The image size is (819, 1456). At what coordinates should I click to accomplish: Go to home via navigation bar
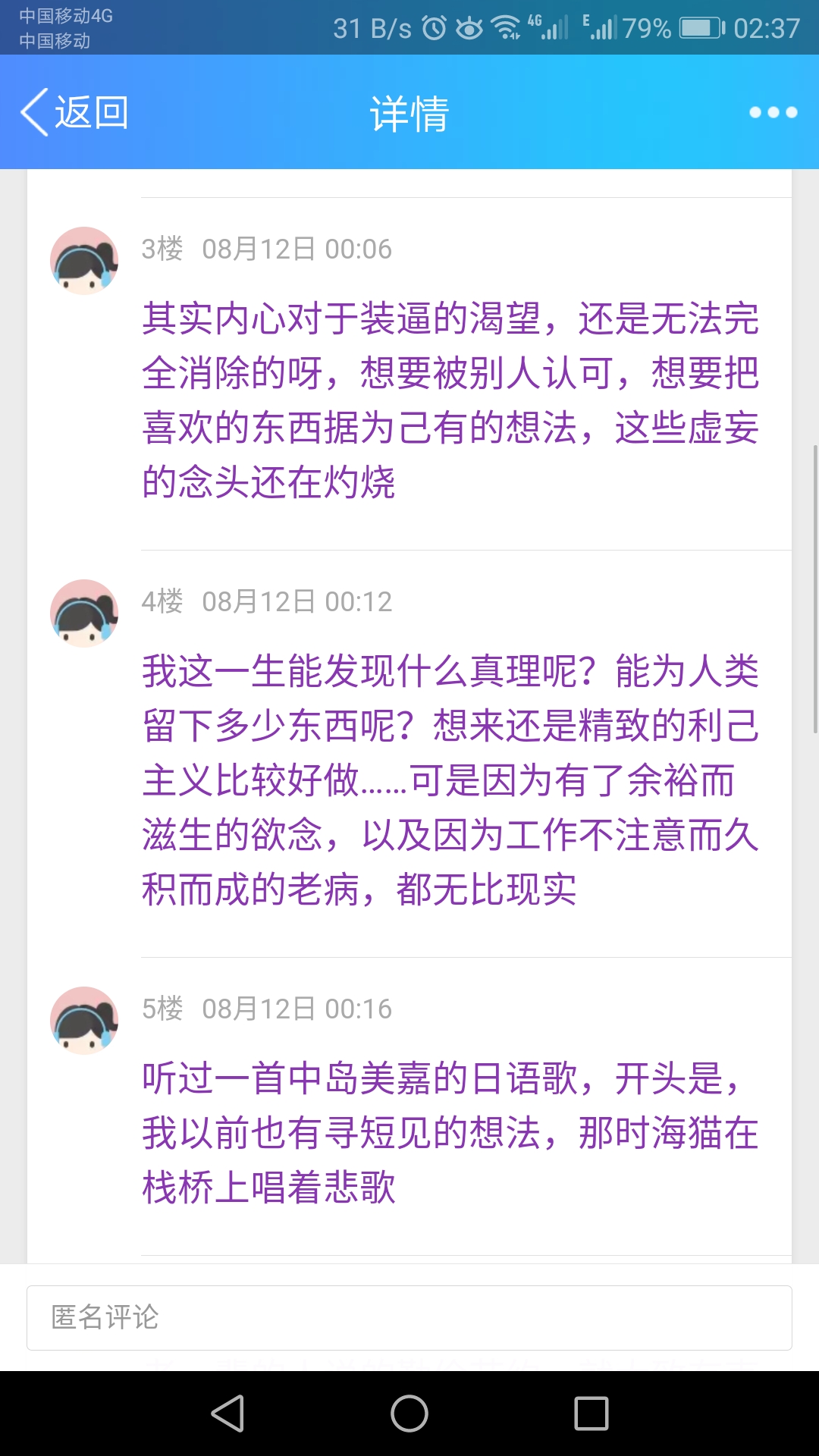(x=409, y=1414)
